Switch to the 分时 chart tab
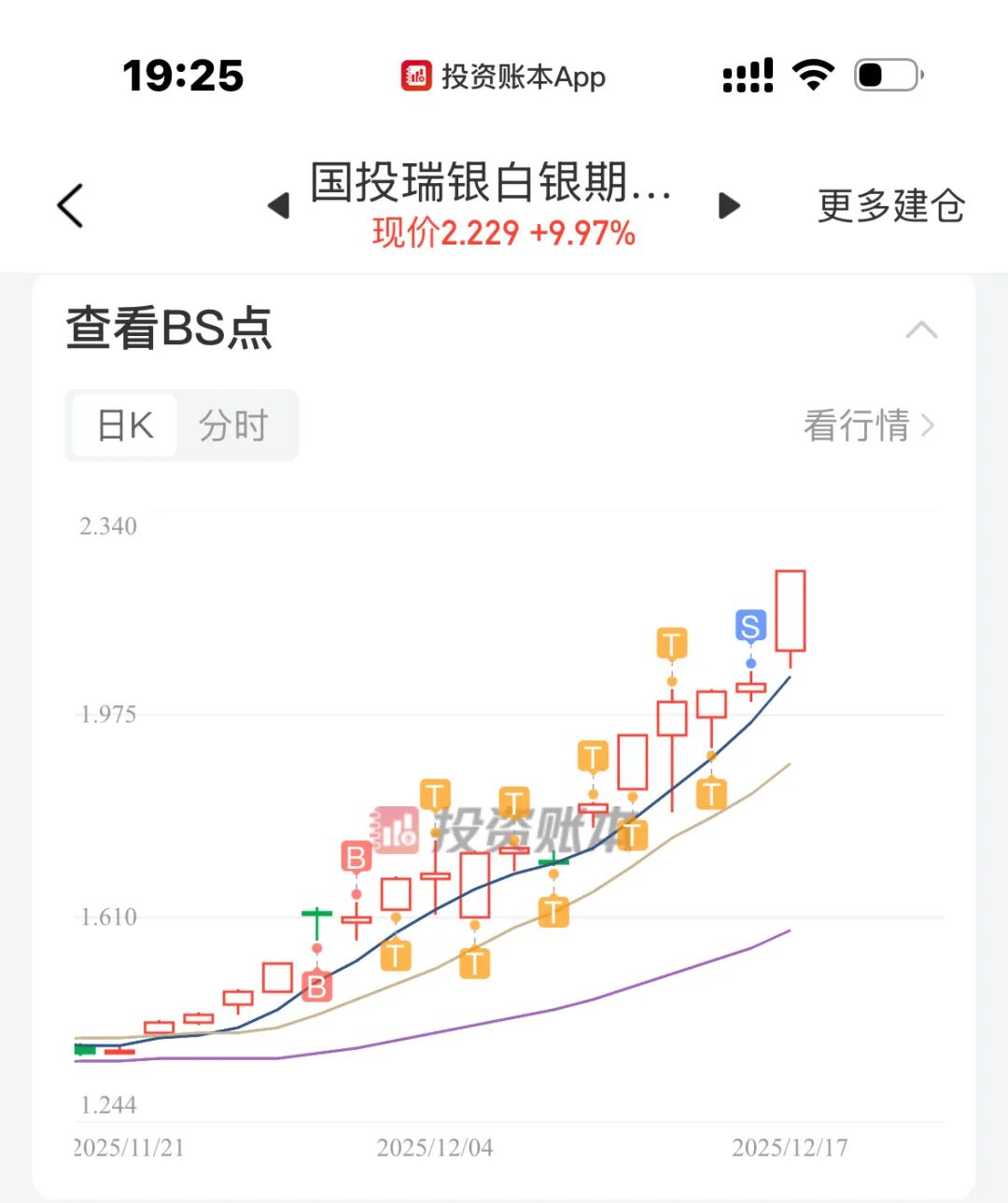This screenshot has width=1008, height=1203. (233, 426)
